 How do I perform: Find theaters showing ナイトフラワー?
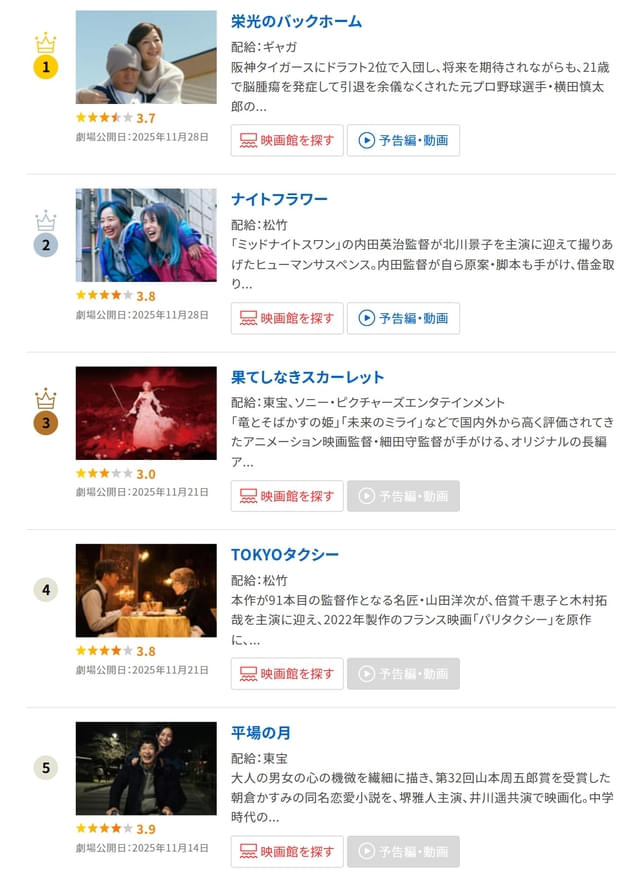point(287,318)
